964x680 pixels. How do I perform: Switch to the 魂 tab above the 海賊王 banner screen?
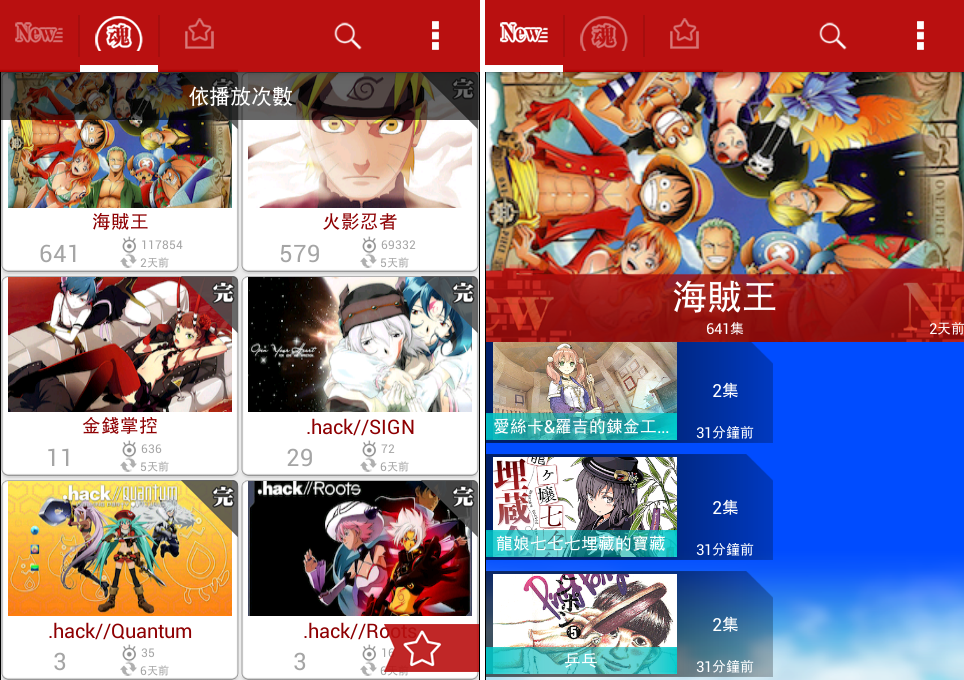coord(604,36)
